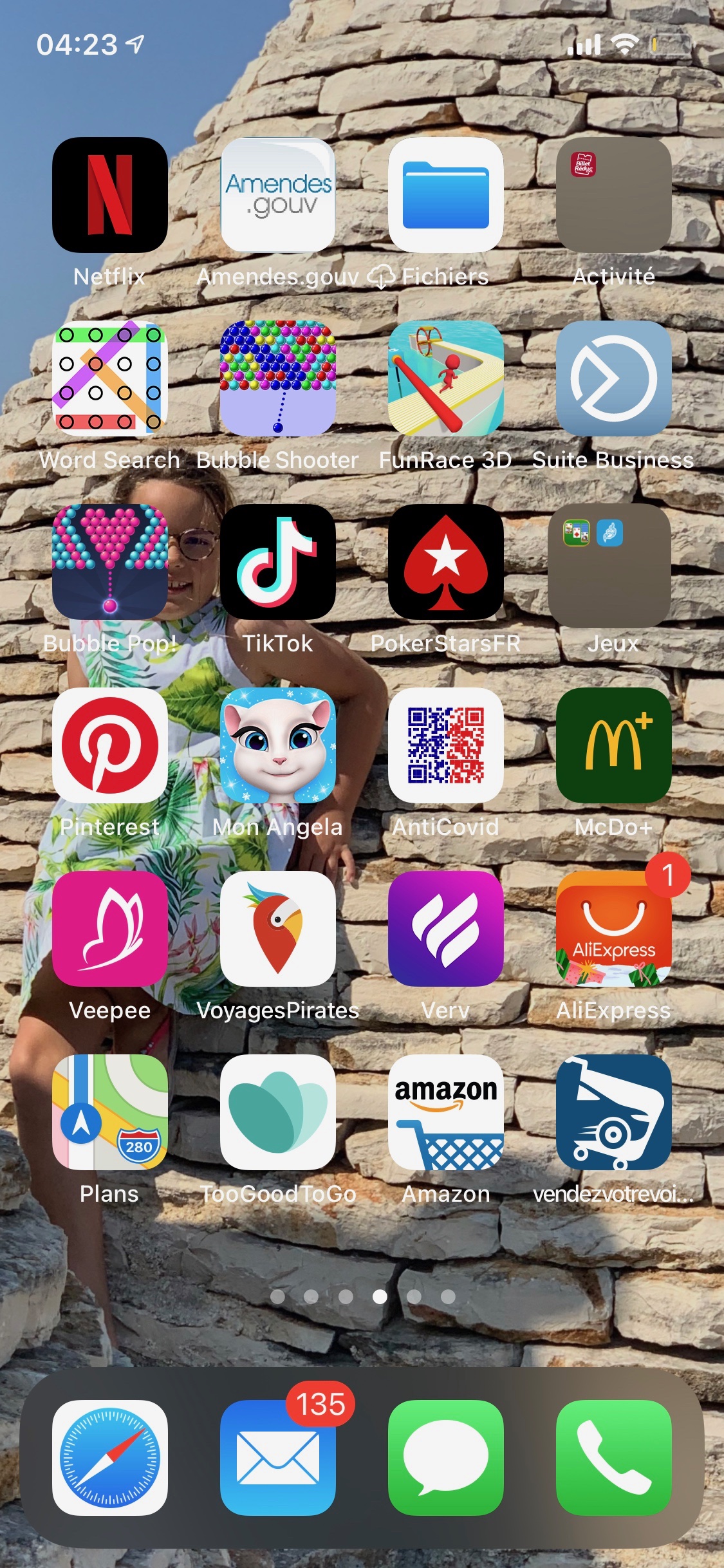Open Safari browser in the dock

[109, 1457]
